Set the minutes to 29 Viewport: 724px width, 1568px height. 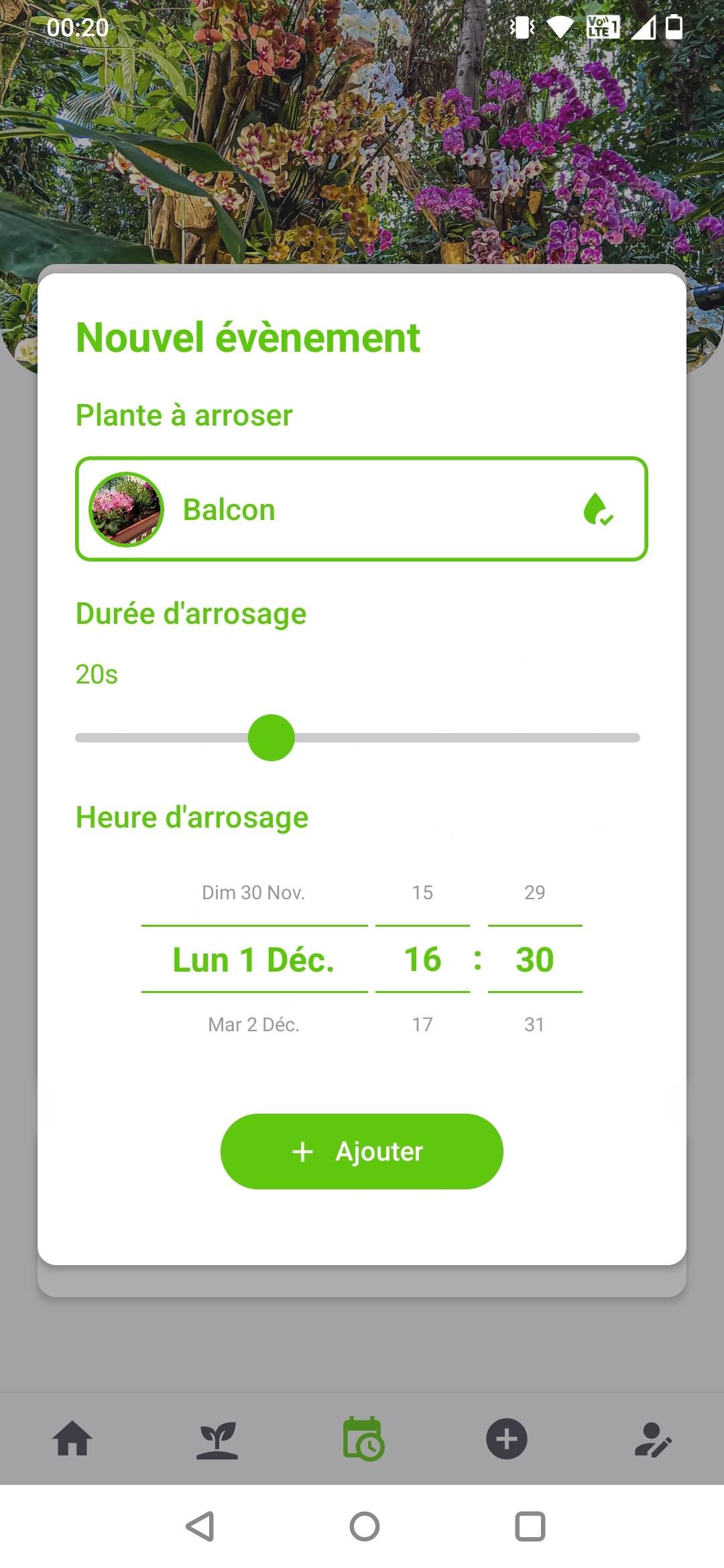pos(534,893)
